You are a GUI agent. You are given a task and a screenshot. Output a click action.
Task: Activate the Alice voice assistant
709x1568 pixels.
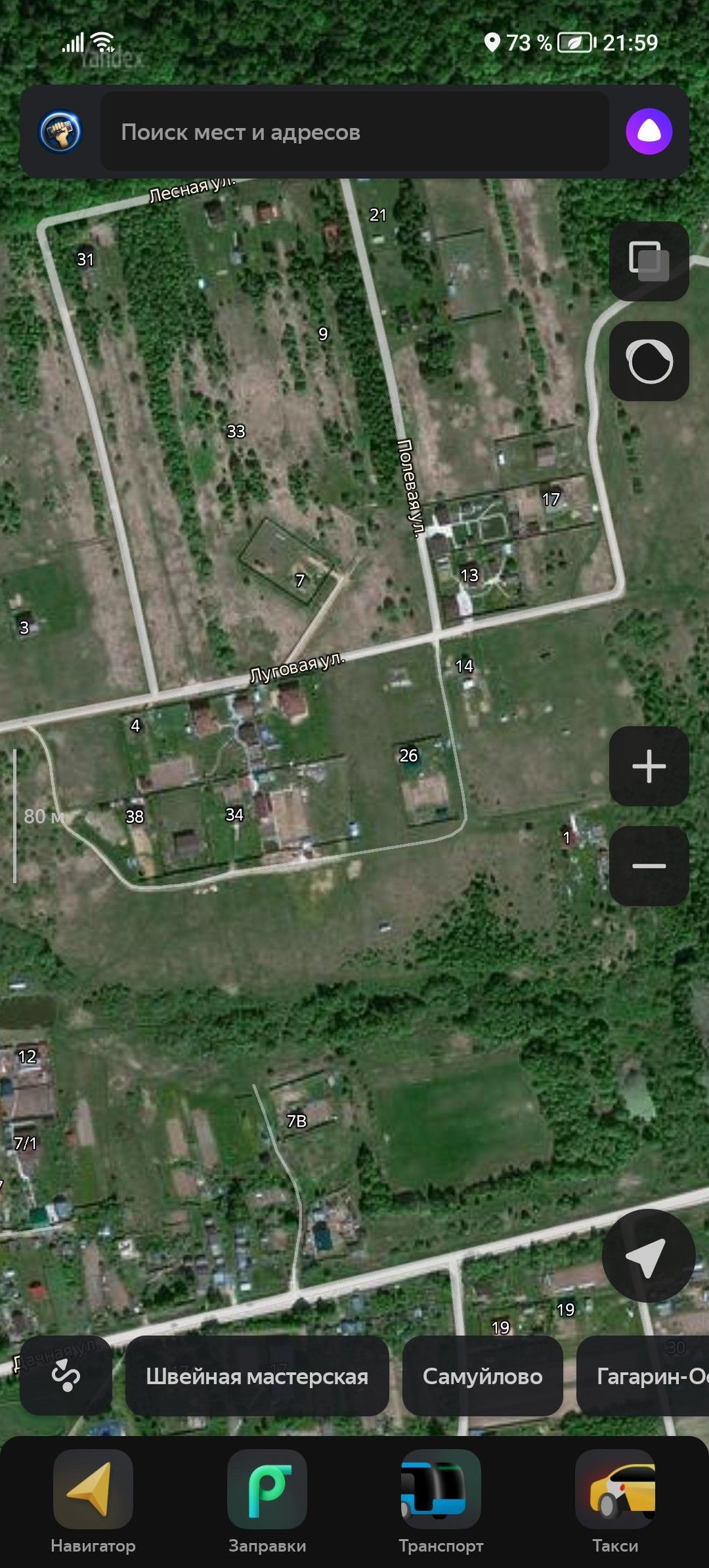[x=649, y=132]
